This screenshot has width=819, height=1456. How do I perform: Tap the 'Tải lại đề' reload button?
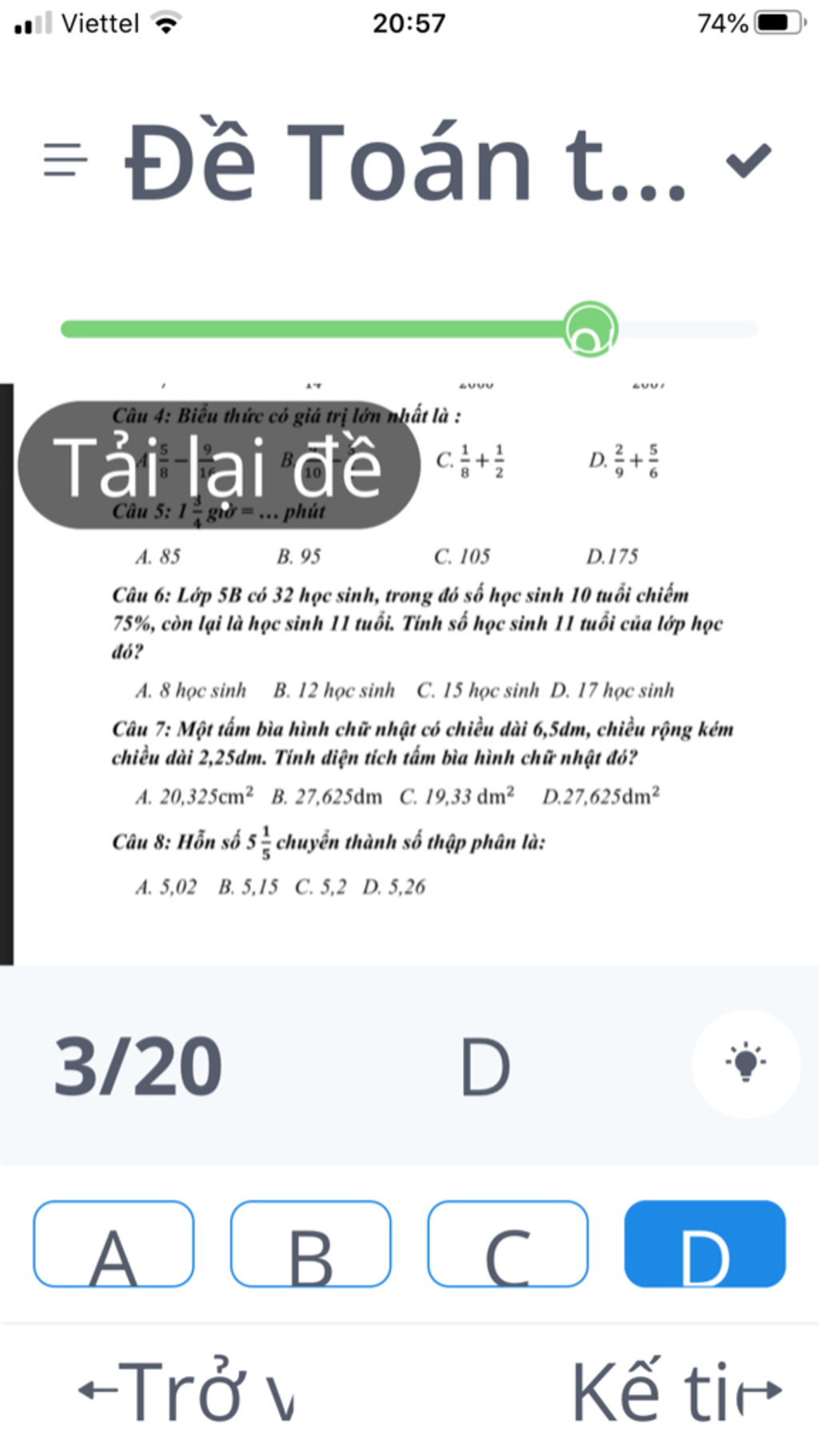218,466
